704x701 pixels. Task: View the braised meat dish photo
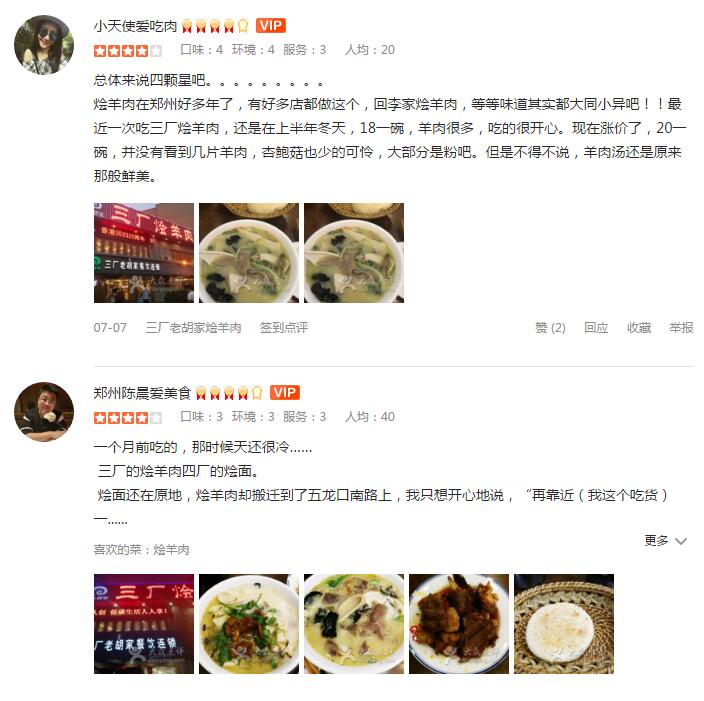459,623
